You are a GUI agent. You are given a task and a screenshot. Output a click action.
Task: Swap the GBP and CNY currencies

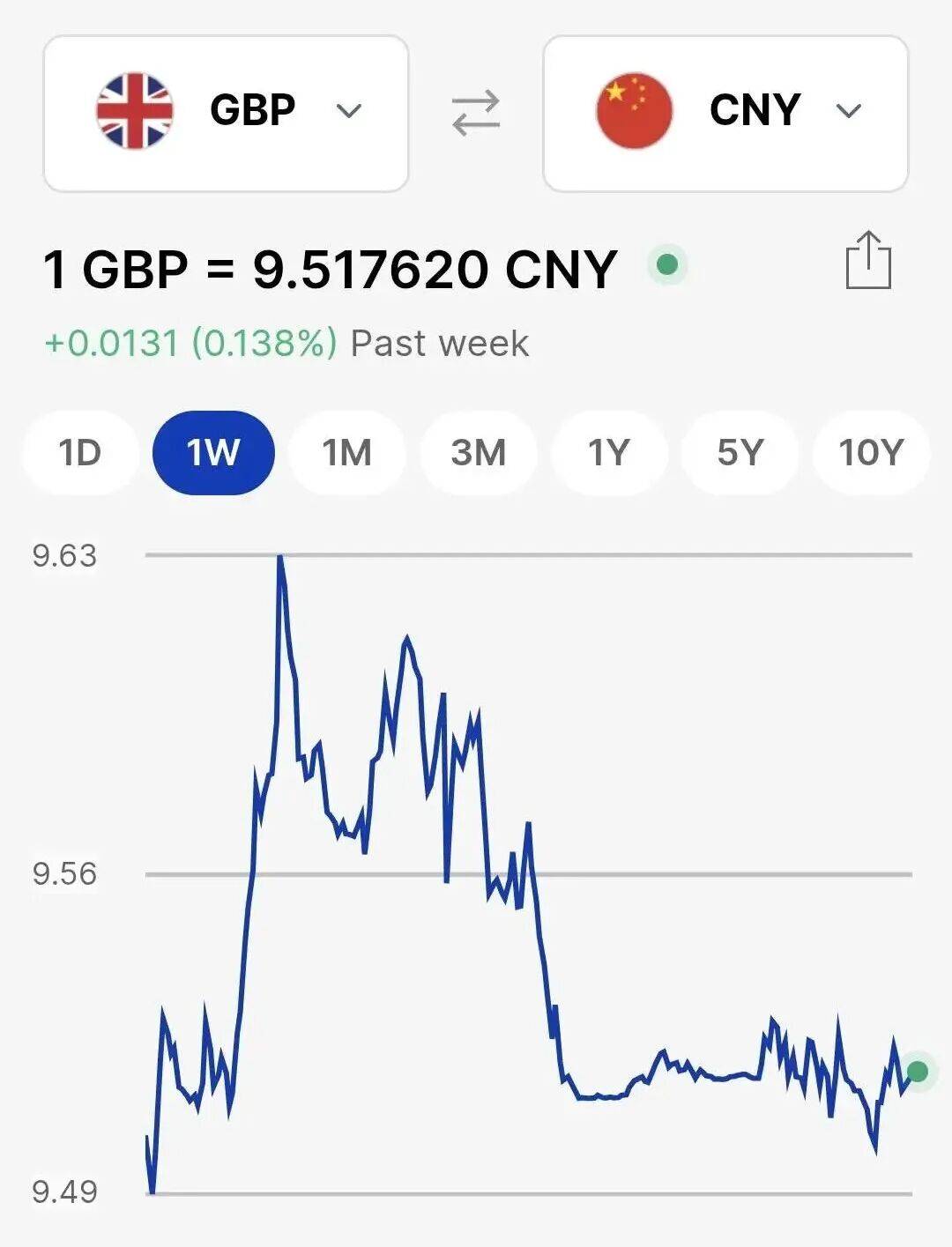476,113
